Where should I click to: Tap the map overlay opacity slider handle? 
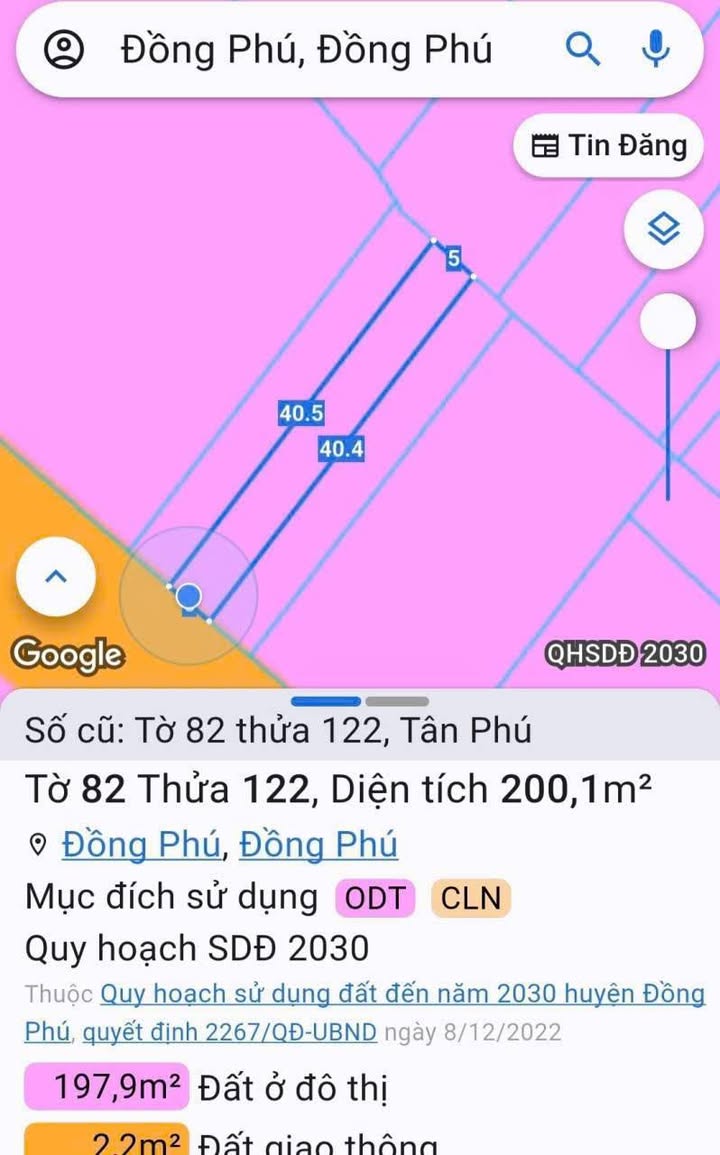[668, 322]
